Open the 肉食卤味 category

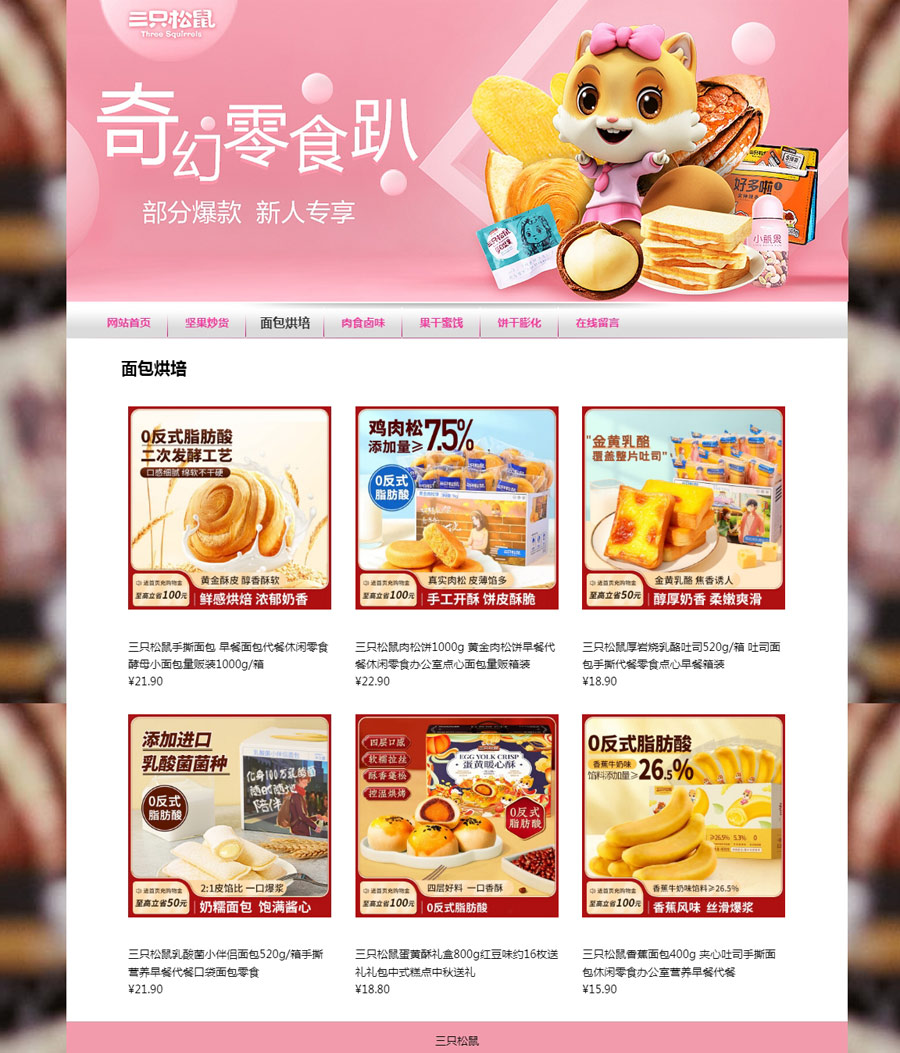coord(363,323)
